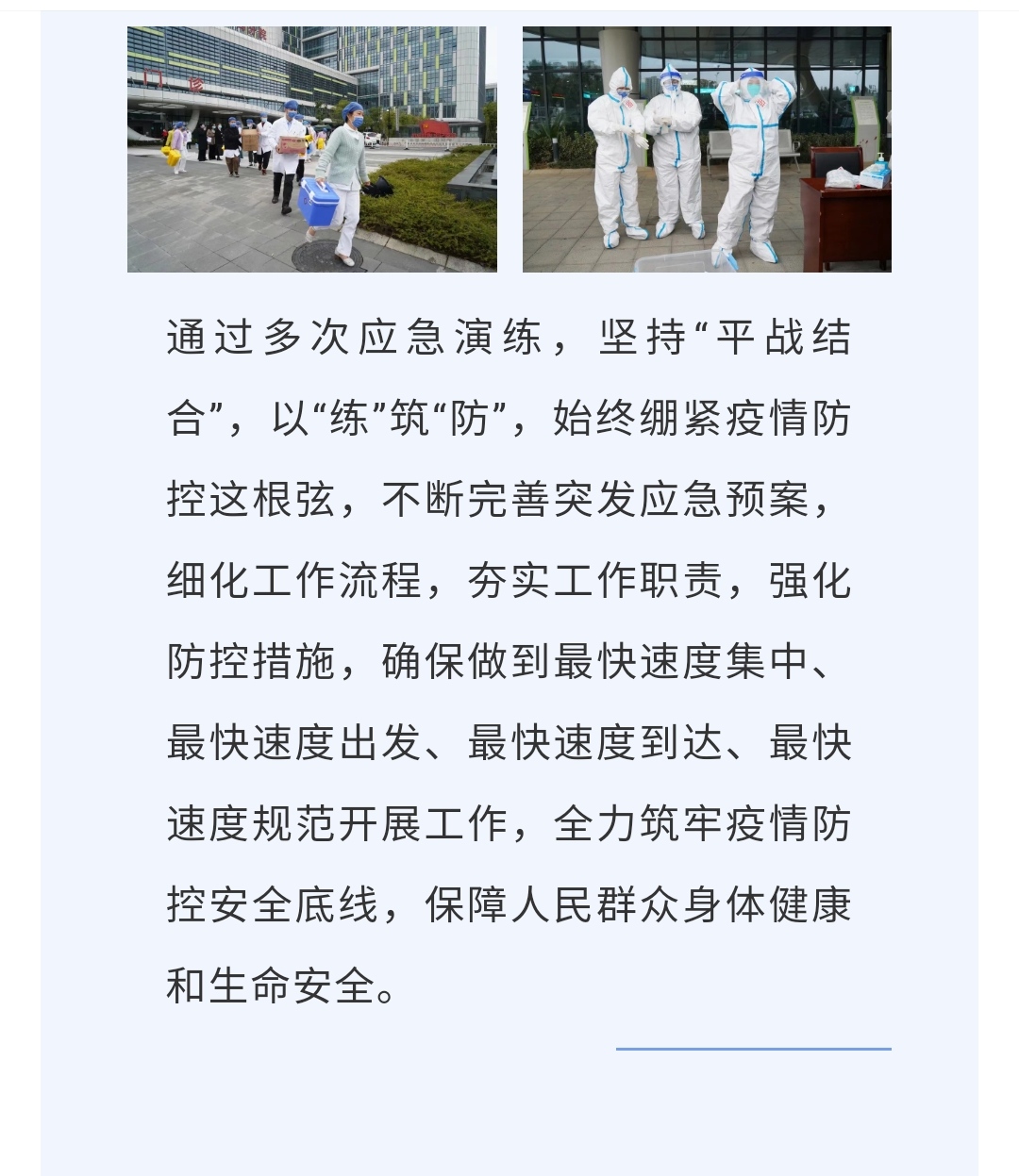Enlarge photo of workers in protective suits

[707, 149]
